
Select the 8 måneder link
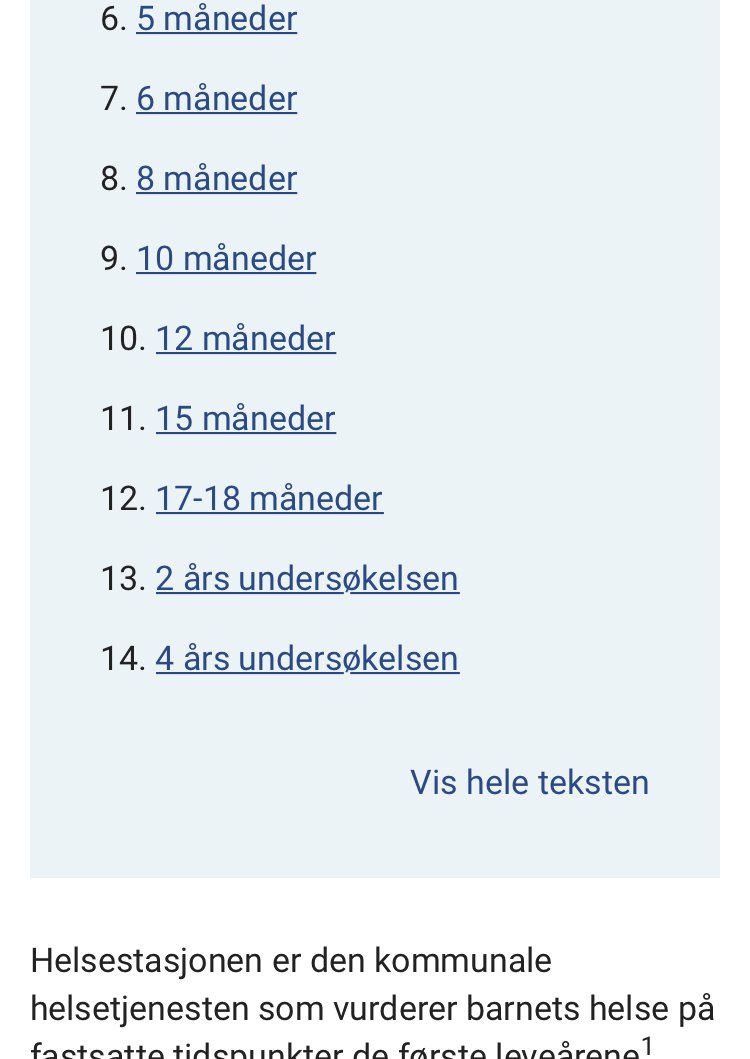point(217,178)
